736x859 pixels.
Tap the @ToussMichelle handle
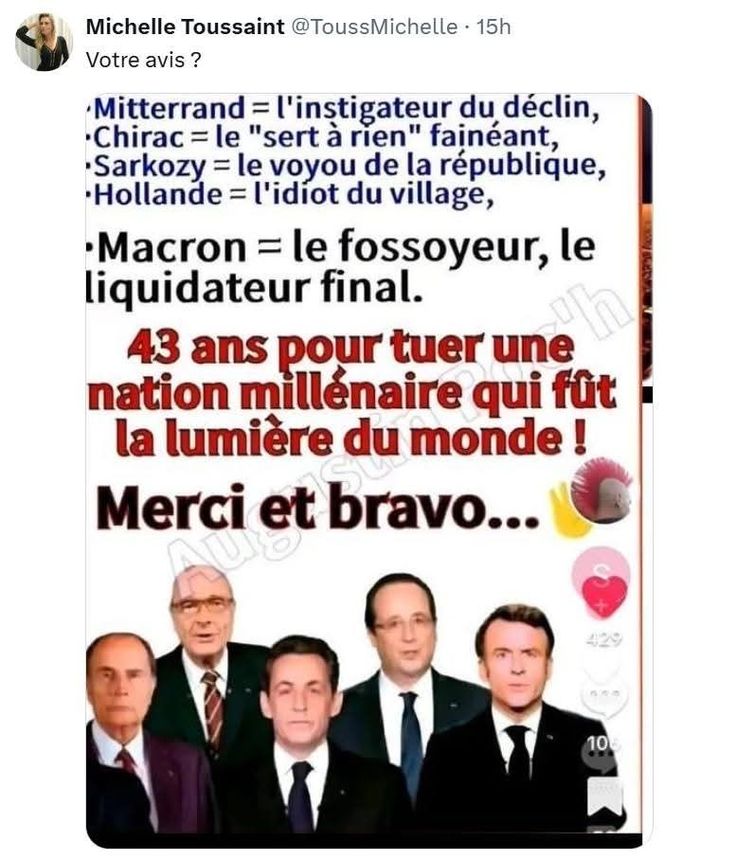(373, 27)
